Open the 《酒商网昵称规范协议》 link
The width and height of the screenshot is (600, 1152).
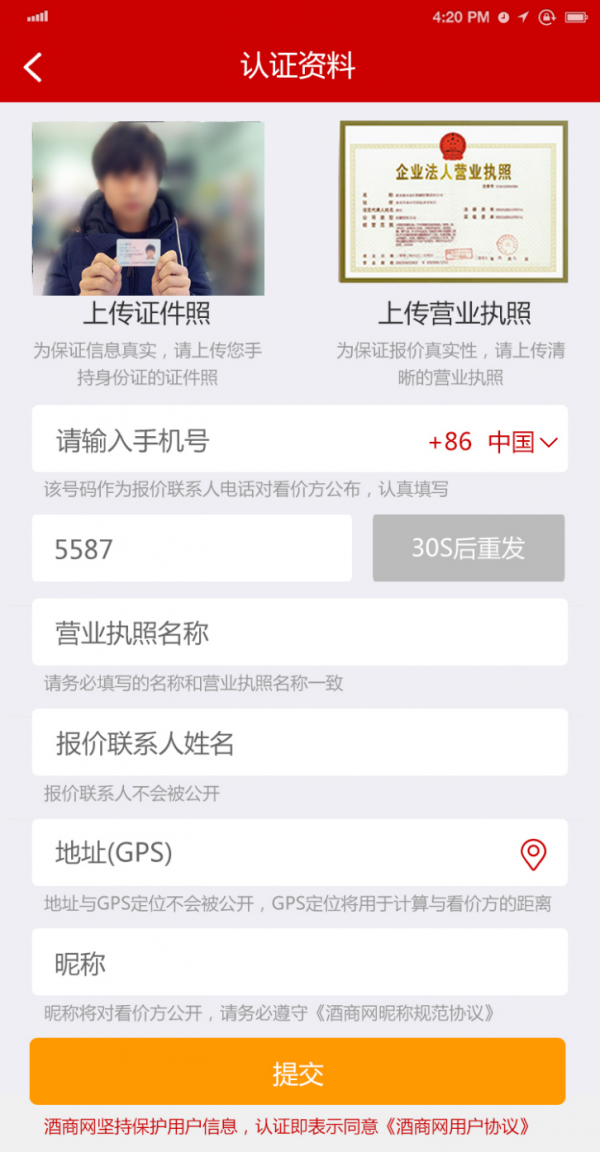click(405, 1013)
